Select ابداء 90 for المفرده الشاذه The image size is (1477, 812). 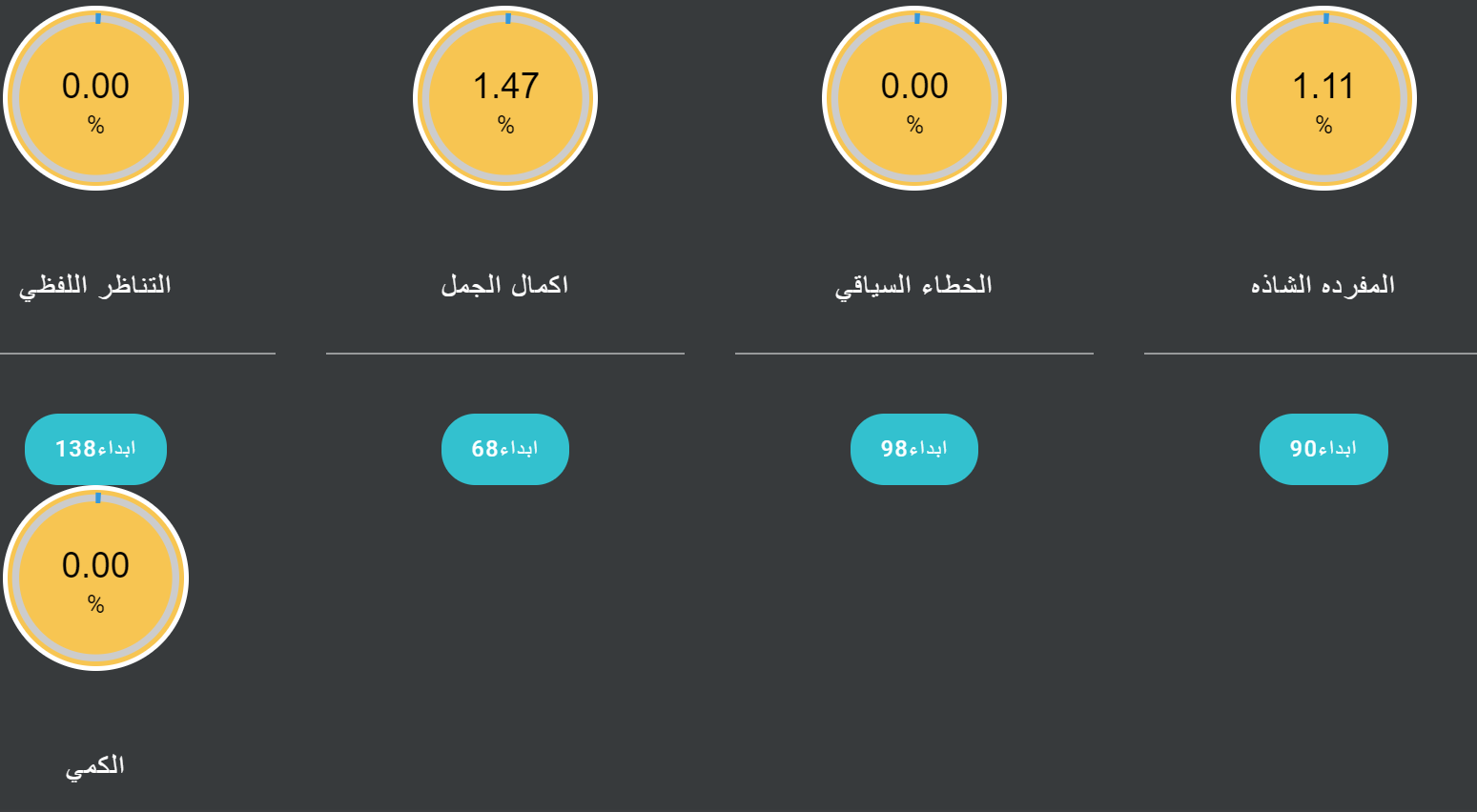(1323, 449)
